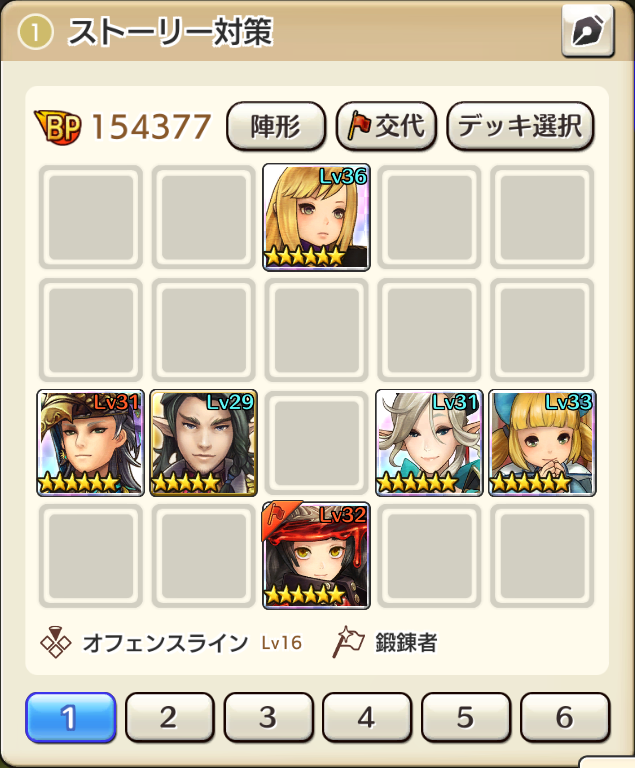The width and height of the screenshot is (635, 768).
Task: Select the Lv32 leader in red hat
Action: [x=316, y=555]
